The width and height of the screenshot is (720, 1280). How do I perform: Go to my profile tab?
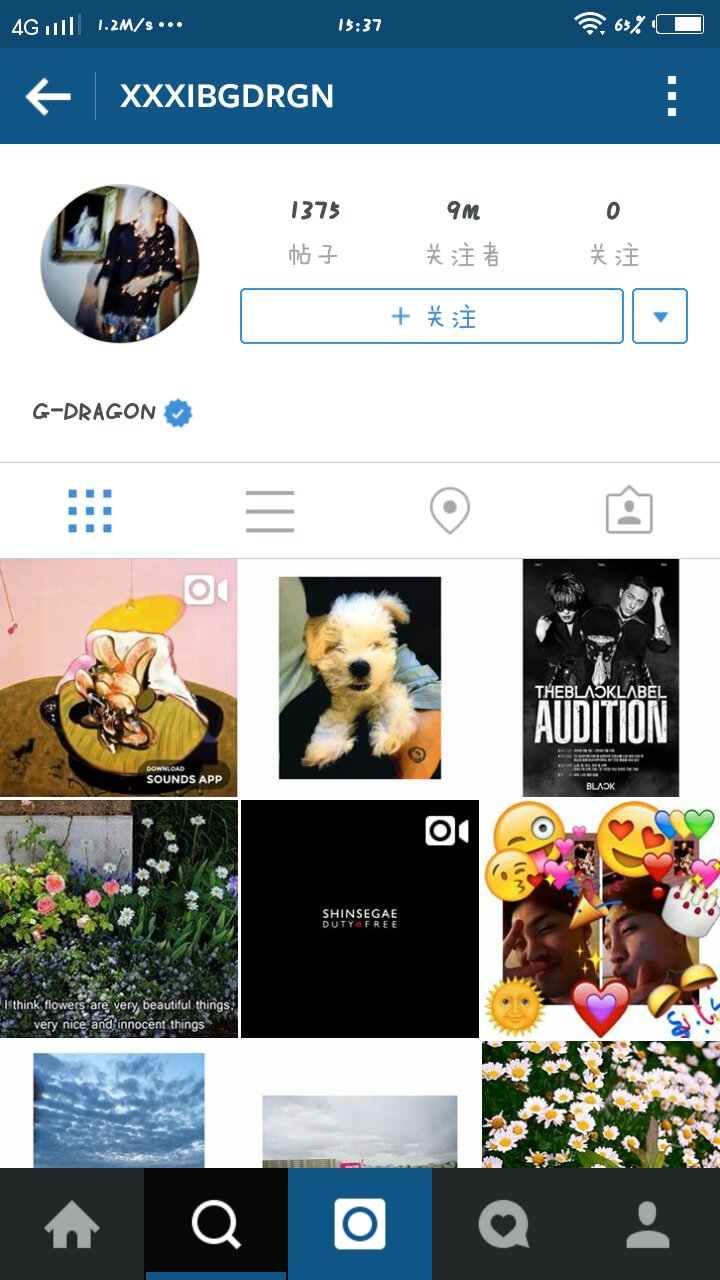coord(647,1224)
